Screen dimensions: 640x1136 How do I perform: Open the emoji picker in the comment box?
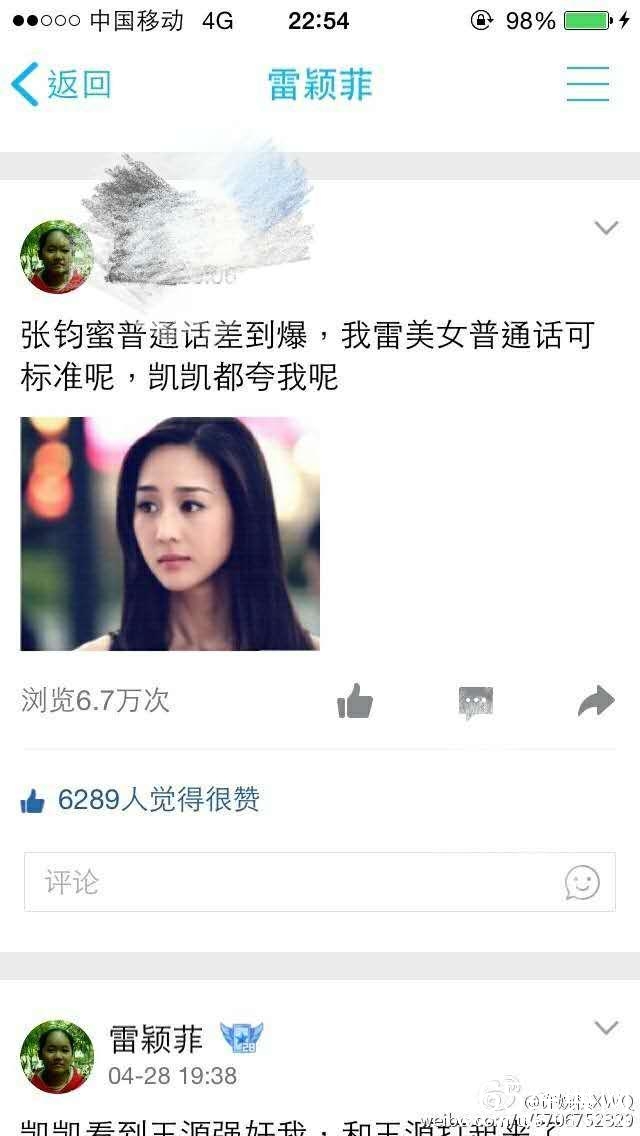click(x=582, y=882)
